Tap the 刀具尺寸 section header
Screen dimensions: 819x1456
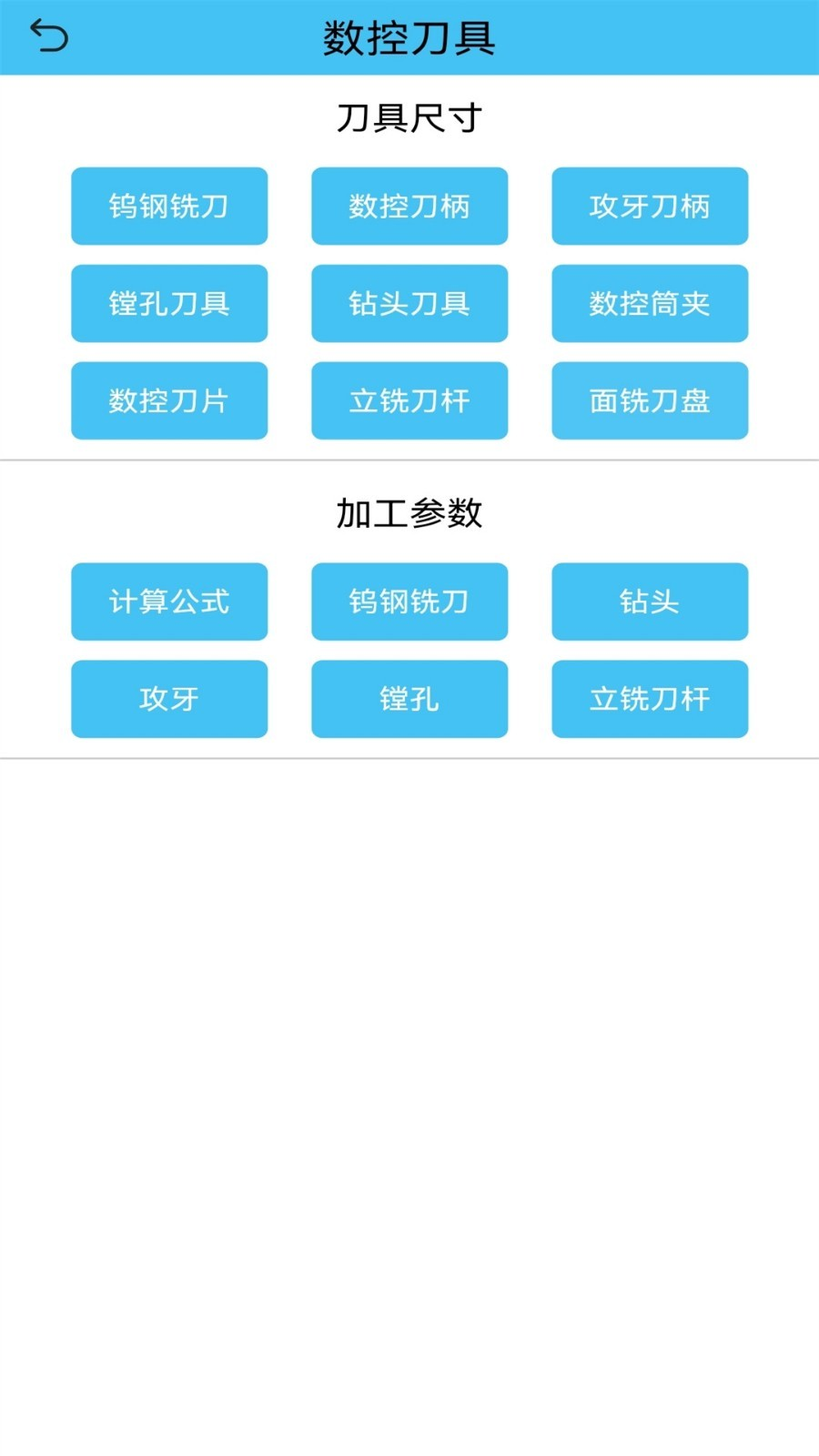click(409, 116)
